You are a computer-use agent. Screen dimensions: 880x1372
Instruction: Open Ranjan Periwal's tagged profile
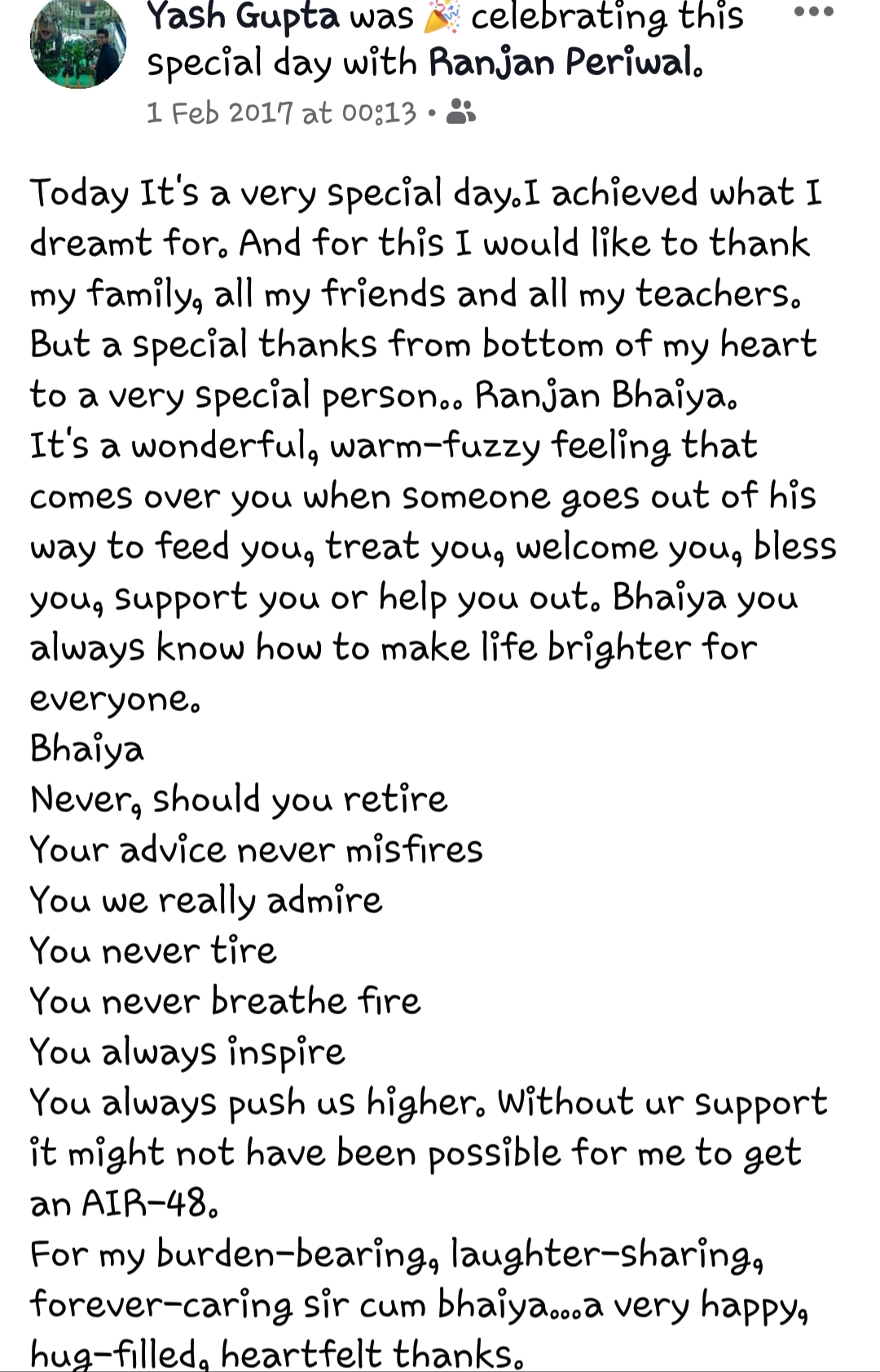click(565, 63)
